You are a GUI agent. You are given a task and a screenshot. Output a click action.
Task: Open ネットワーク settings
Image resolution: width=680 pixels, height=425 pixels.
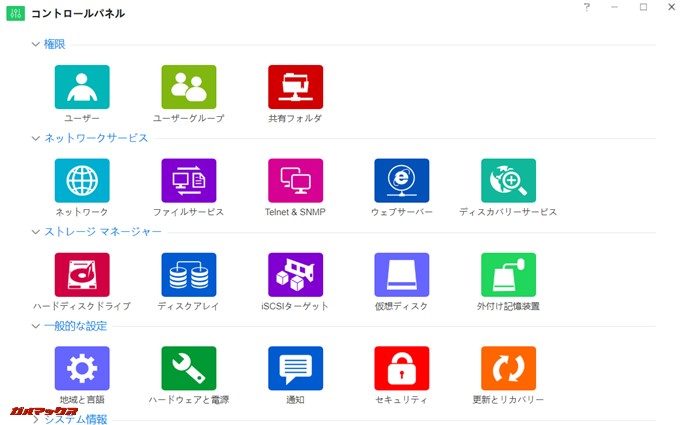tap(82, 181)
